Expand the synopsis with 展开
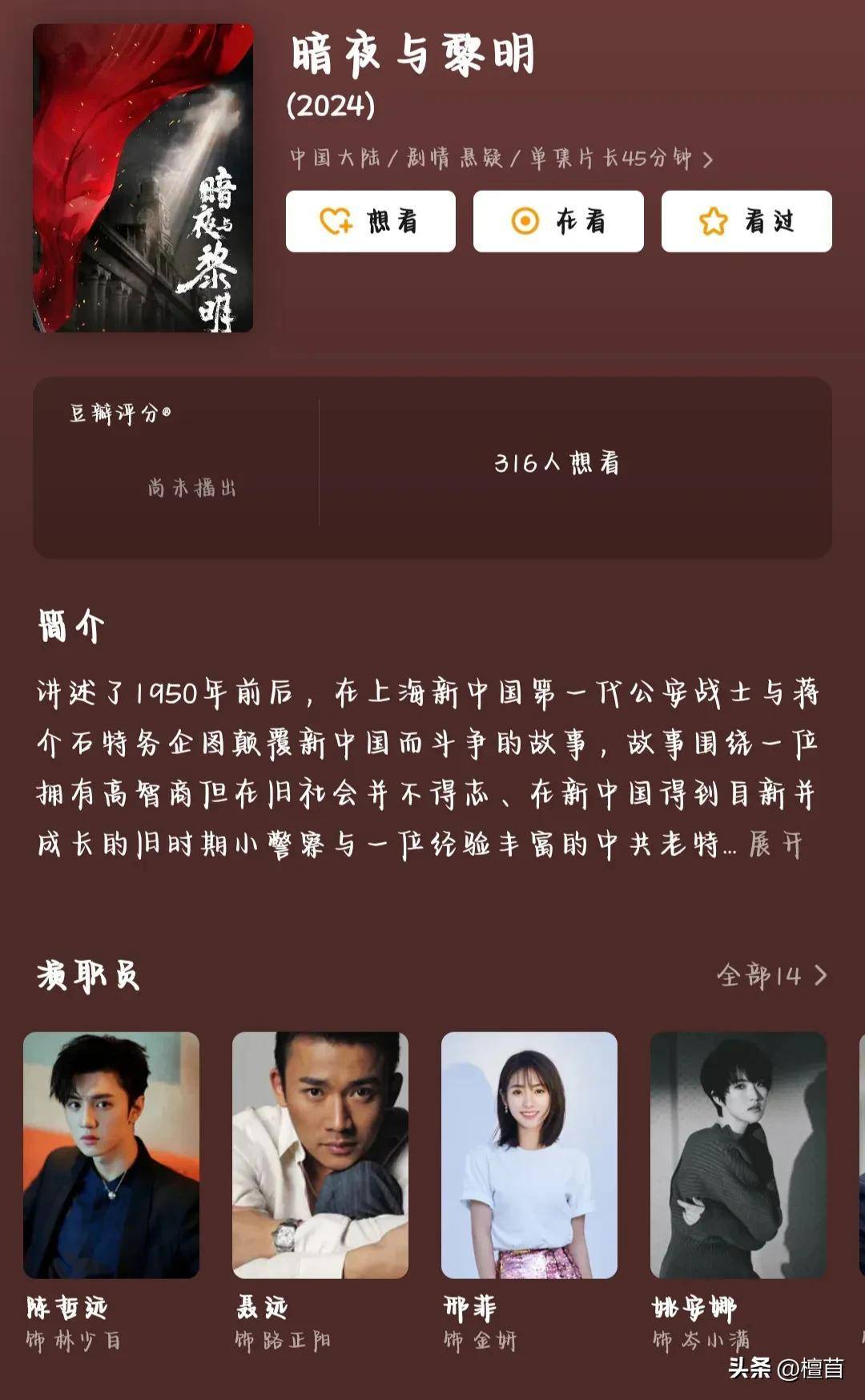This screenshot has width=865, height=1400. (x=775, y=845)
